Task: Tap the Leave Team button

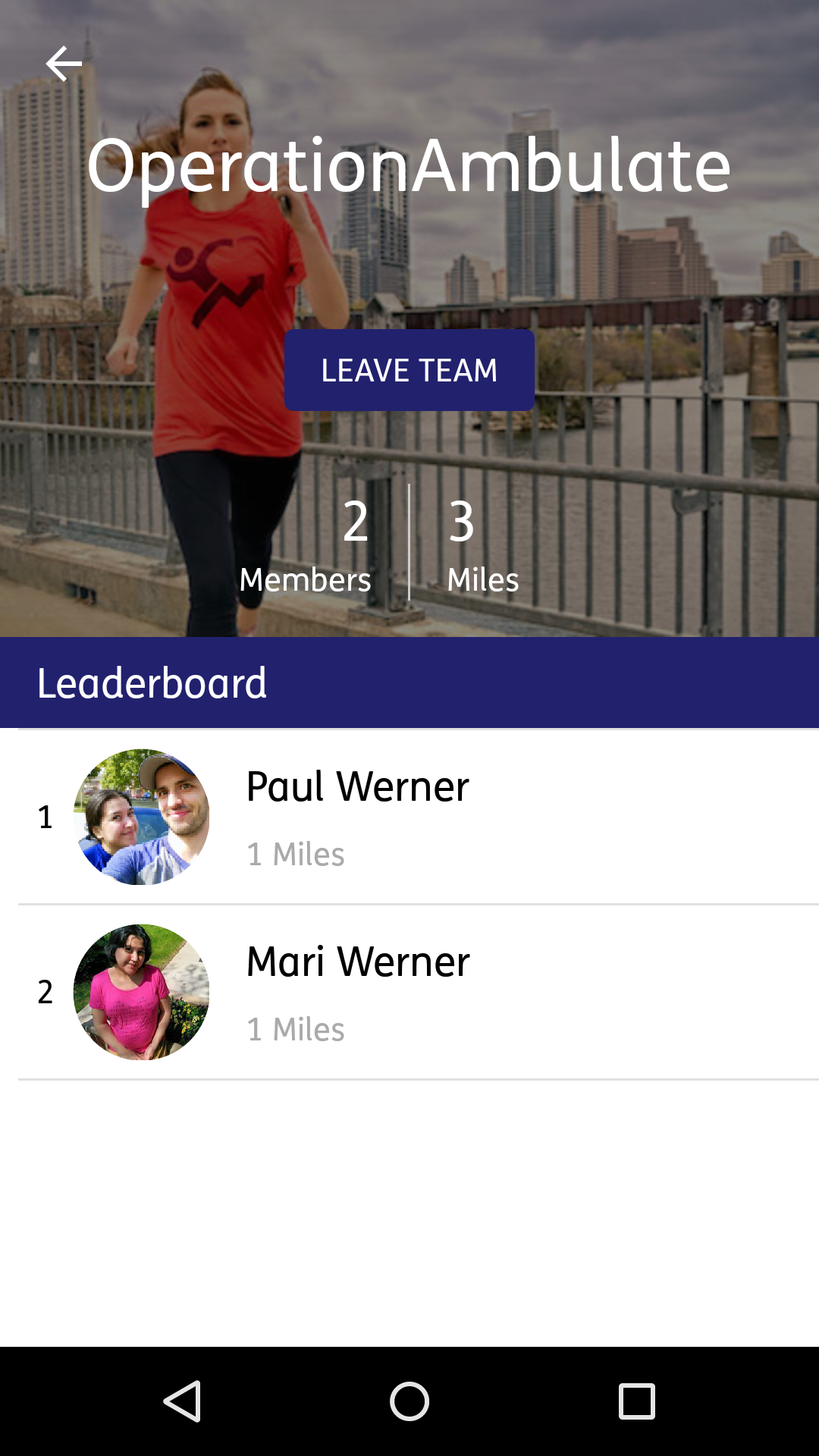Action: pos(409,370)
